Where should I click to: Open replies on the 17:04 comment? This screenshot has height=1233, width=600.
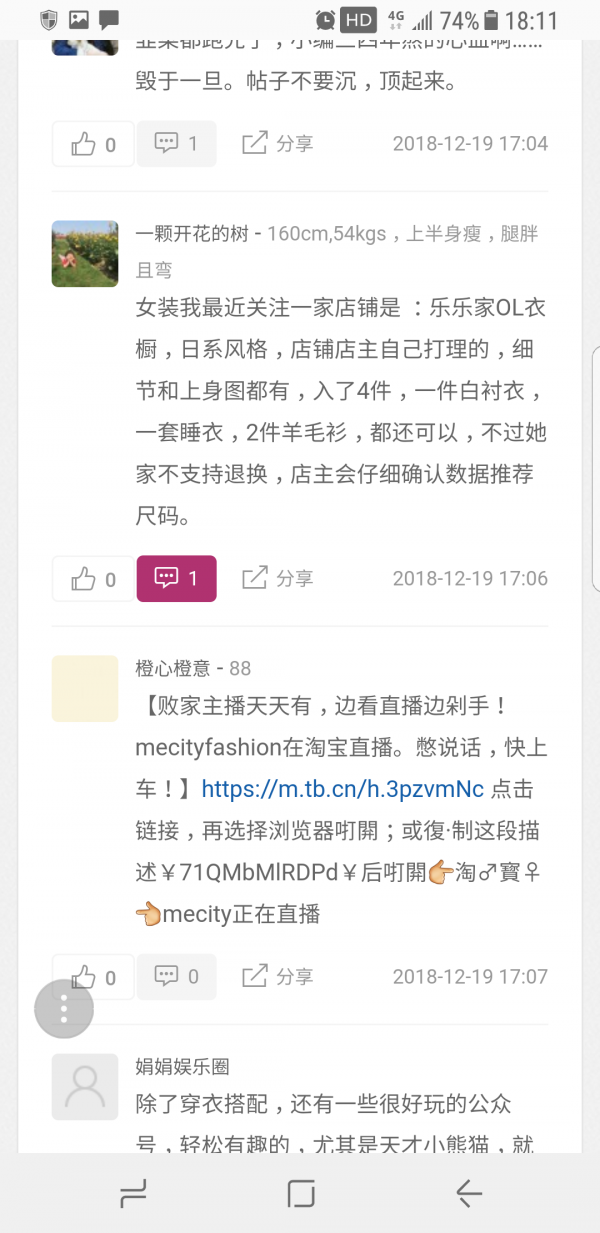point(176,143)
